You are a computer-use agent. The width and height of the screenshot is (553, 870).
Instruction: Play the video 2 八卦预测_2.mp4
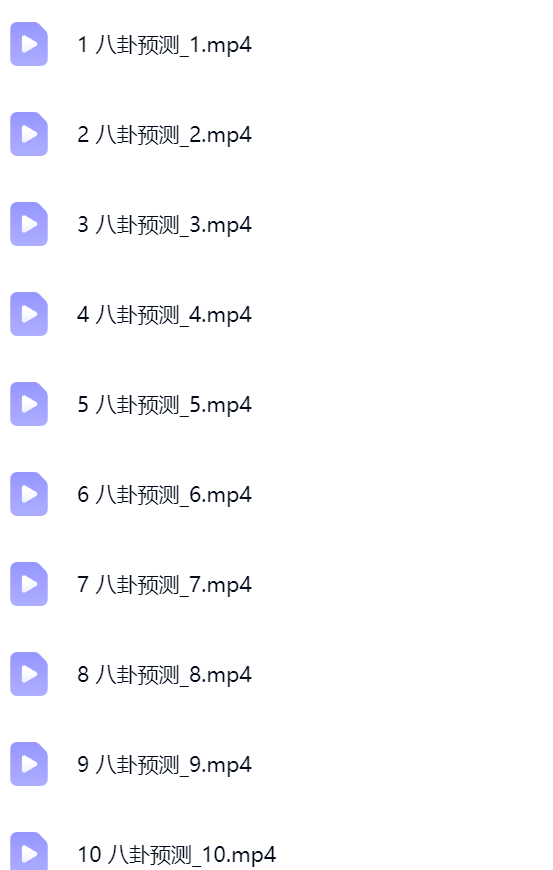point(164,134)
